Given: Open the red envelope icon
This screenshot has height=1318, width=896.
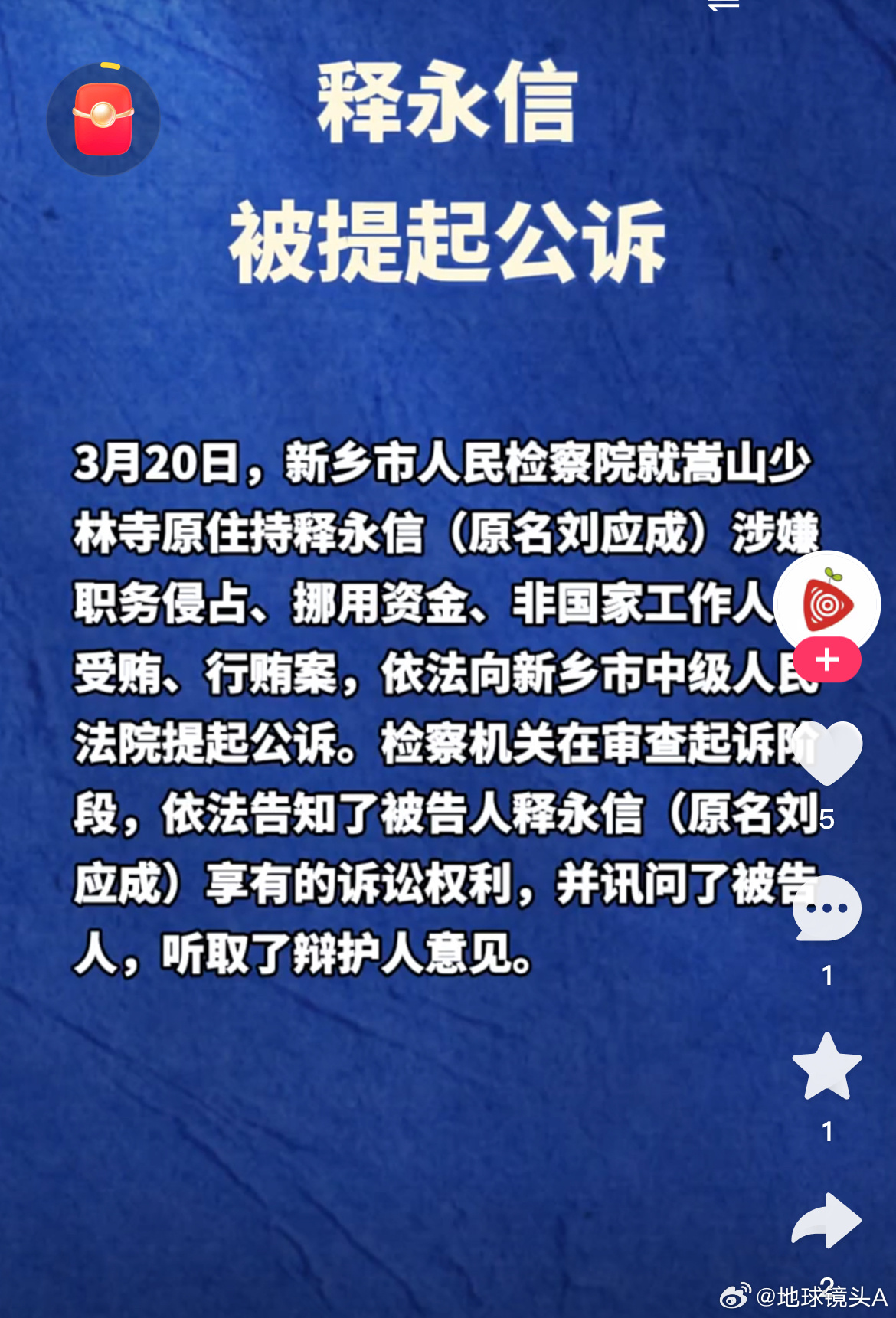Looking at the screenshot, I should (104, 119).
